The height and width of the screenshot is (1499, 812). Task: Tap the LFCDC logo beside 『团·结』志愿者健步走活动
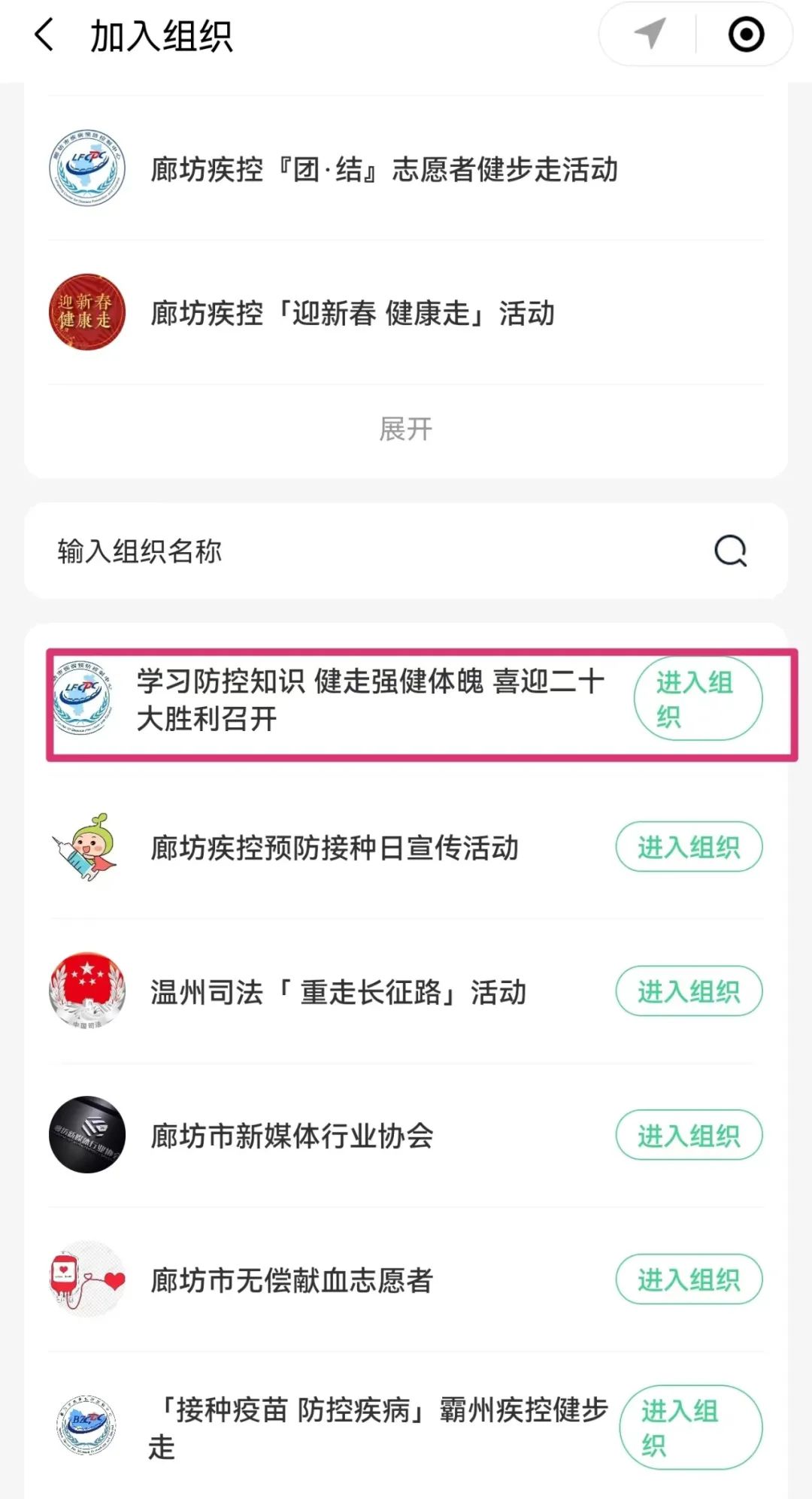coord(85,169)
